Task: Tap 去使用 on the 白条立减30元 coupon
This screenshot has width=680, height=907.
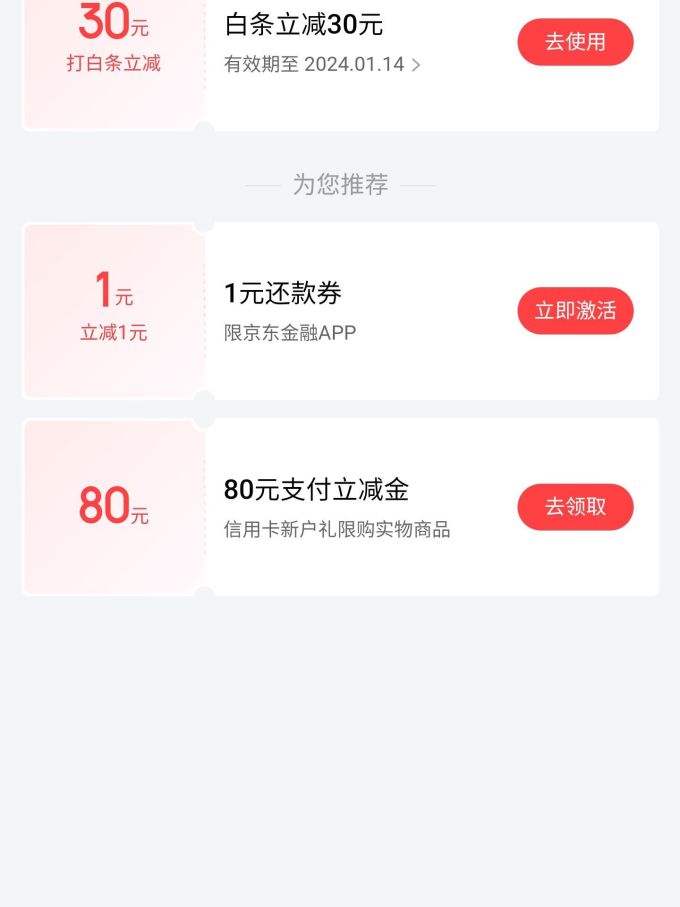Action: 575,42
